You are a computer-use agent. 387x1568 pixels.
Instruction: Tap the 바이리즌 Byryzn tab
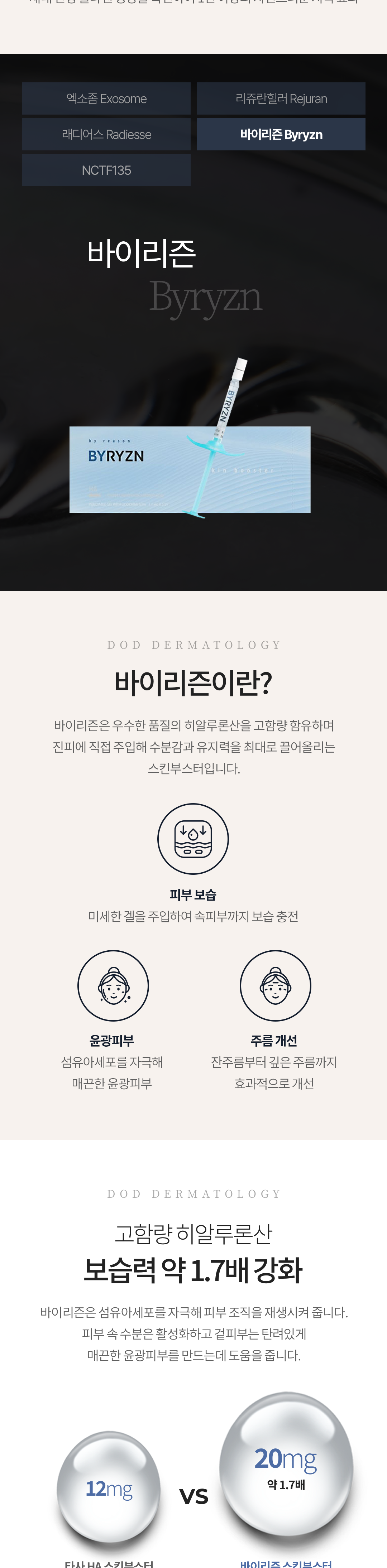pyautogui.click(x=281, y=135)
